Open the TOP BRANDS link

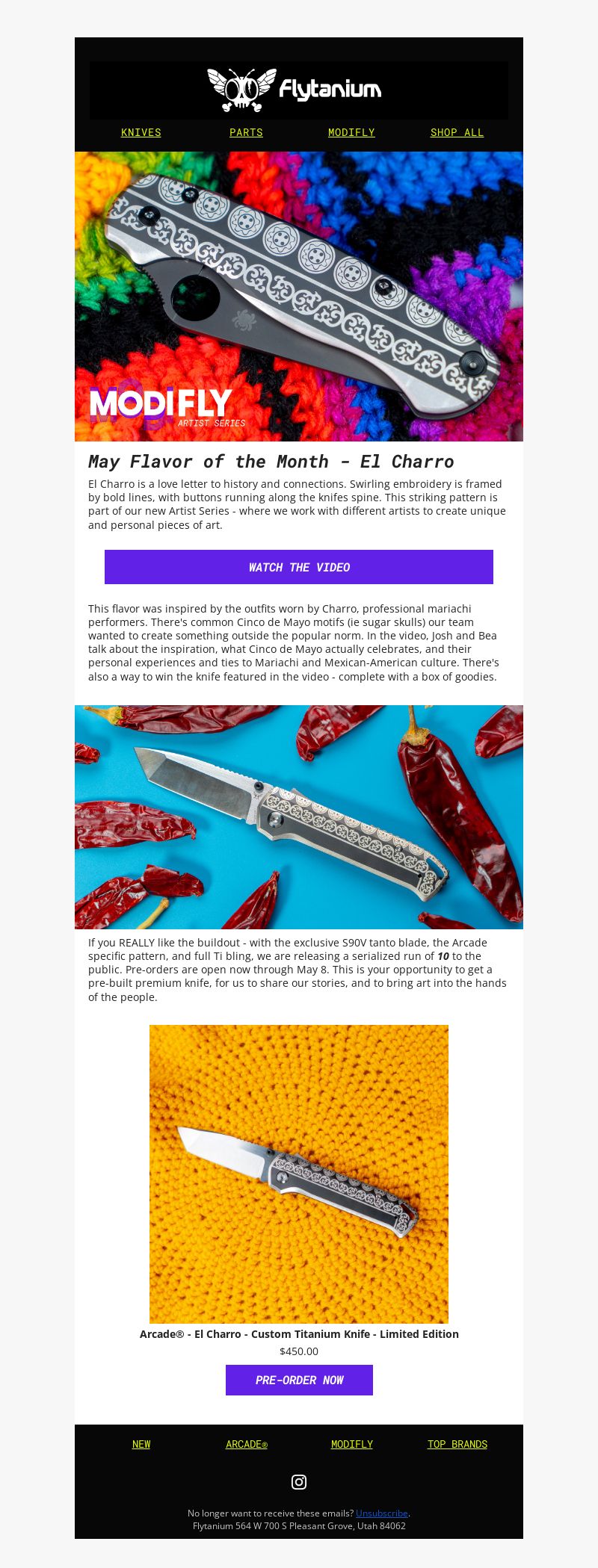[x=457, y=1444]
